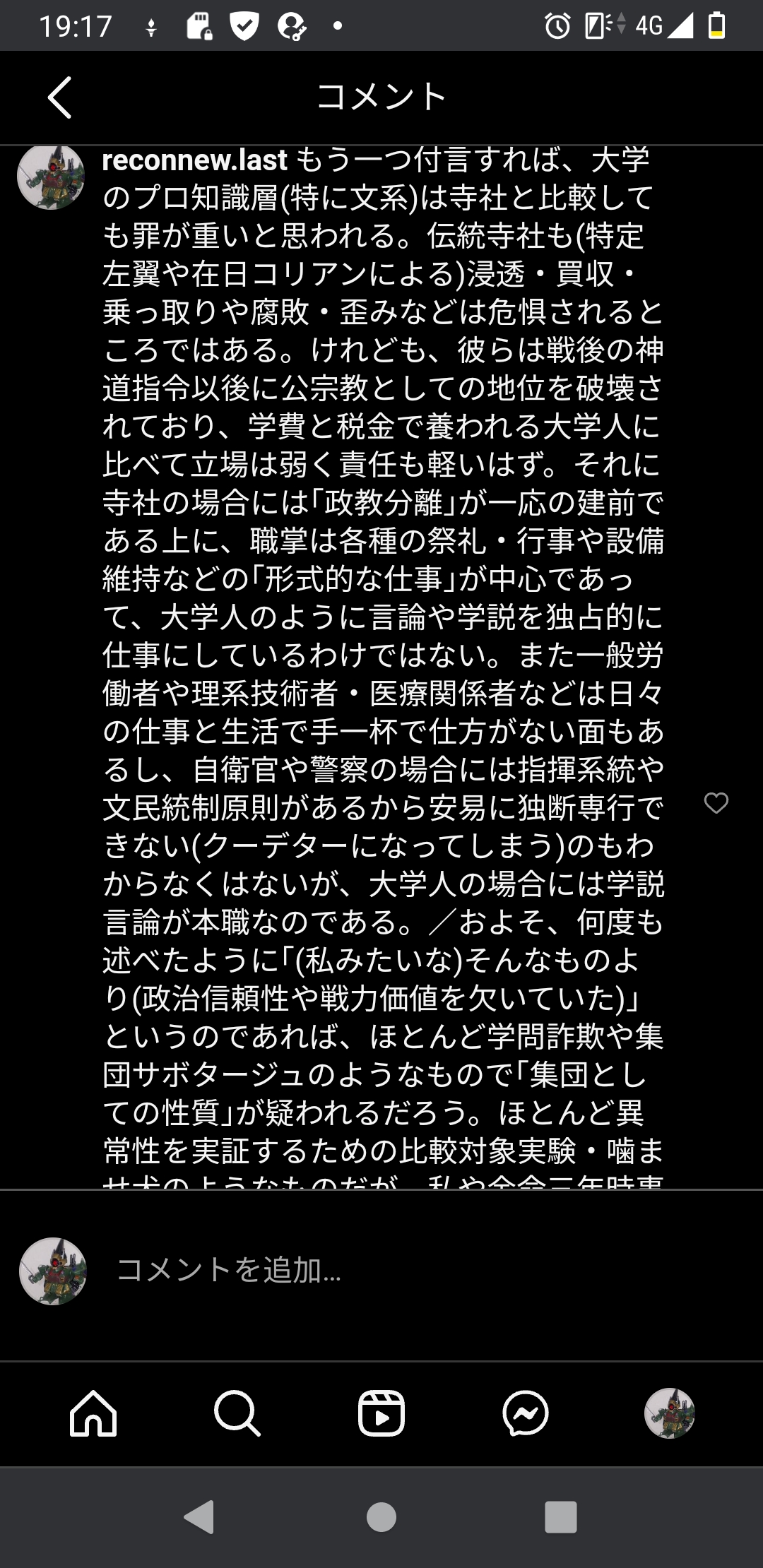The width and height of the screenshot is (763, 1568).
Task: Open the Messenger tab
Action: coord(526,1413)
